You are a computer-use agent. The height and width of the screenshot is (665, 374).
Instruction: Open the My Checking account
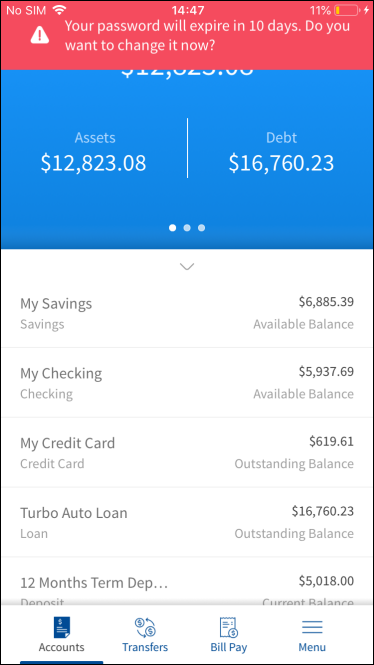187,383
